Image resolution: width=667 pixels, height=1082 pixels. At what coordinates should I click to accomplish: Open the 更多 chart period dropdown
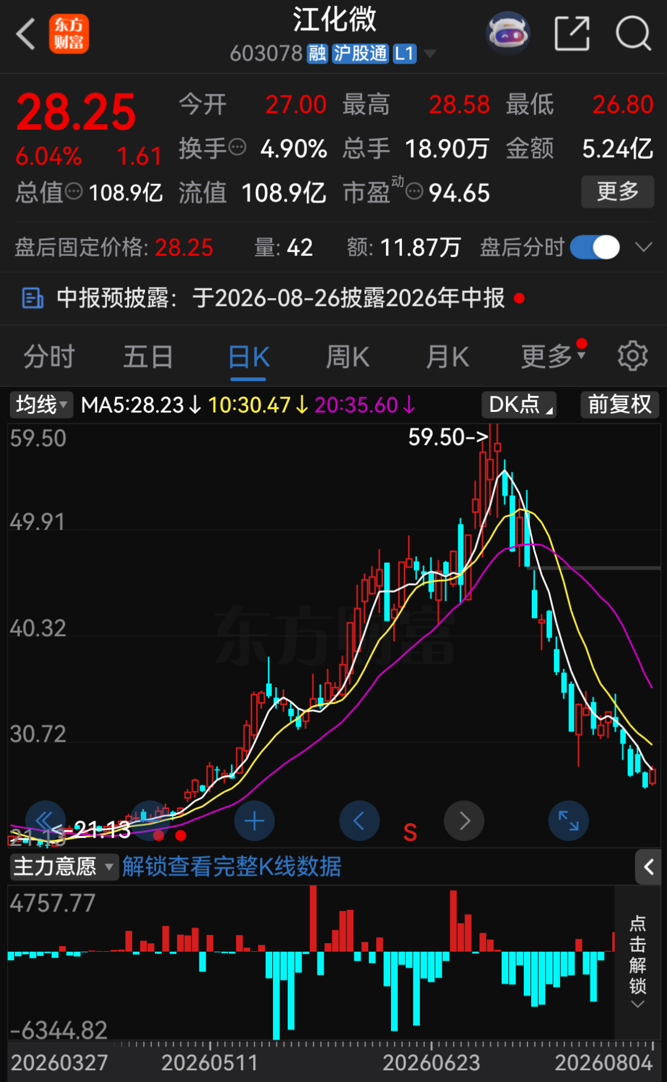point(553,356)
